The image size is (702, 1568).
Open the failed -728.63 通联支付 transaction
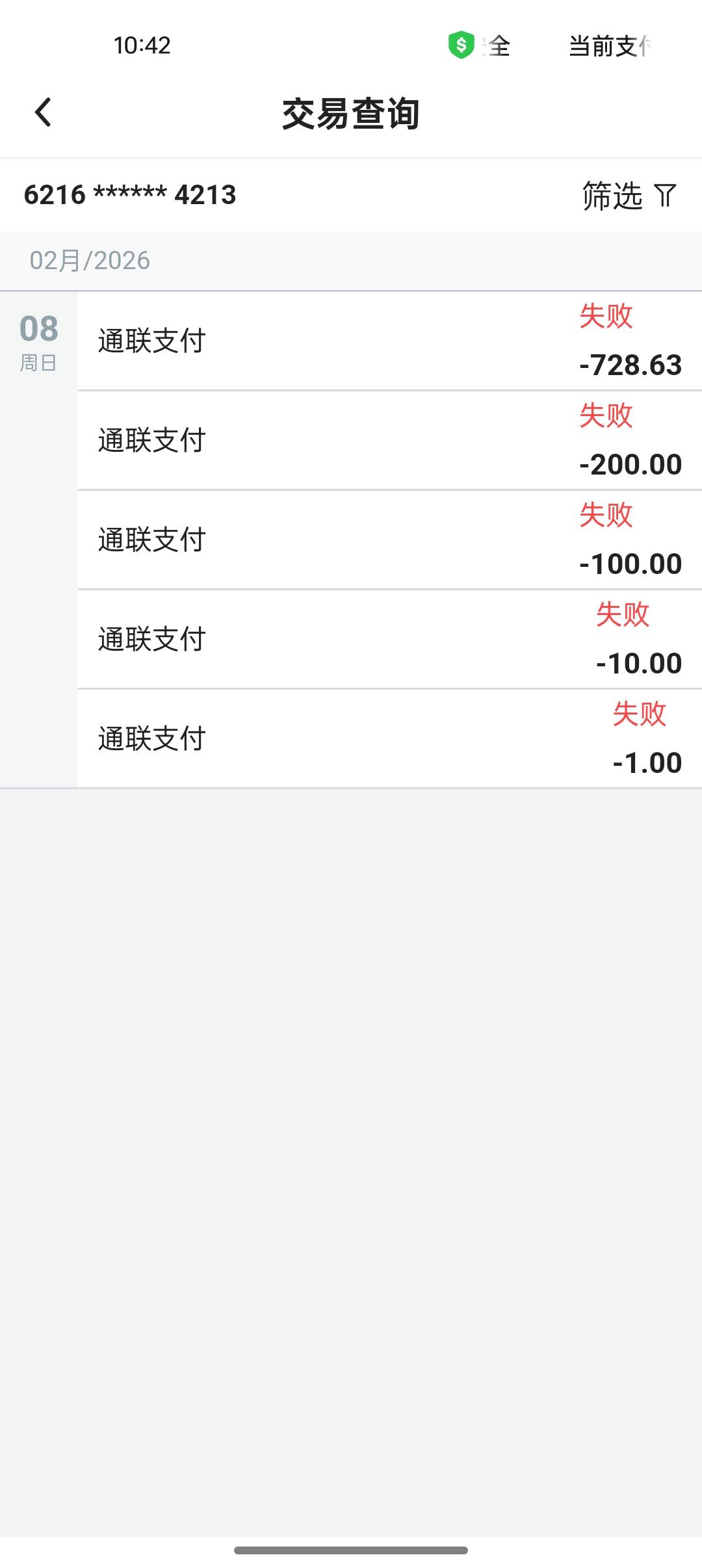(389, 341)
